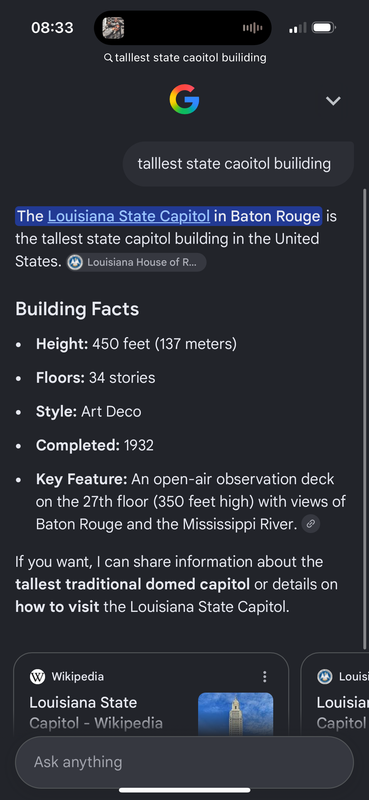Collapse the panel with the chevron arrow
The height and width of the screenshot is (800, 369).
coord(333,101)
